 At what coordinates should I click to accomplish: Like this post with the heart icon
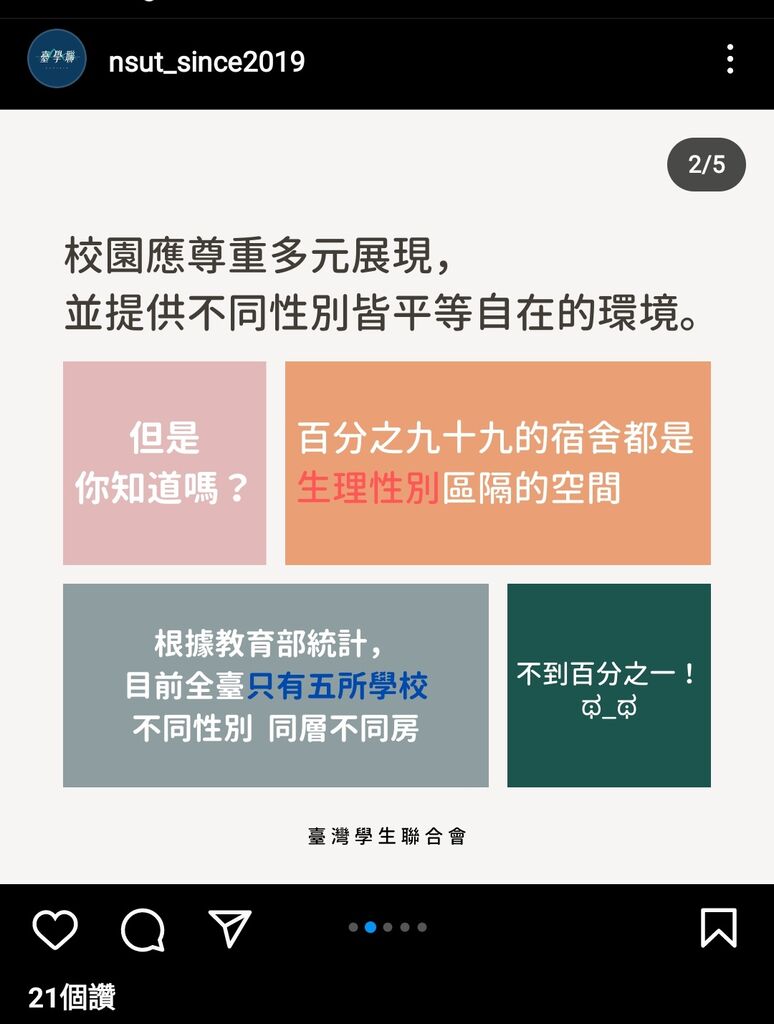click(x=55, y=929)
